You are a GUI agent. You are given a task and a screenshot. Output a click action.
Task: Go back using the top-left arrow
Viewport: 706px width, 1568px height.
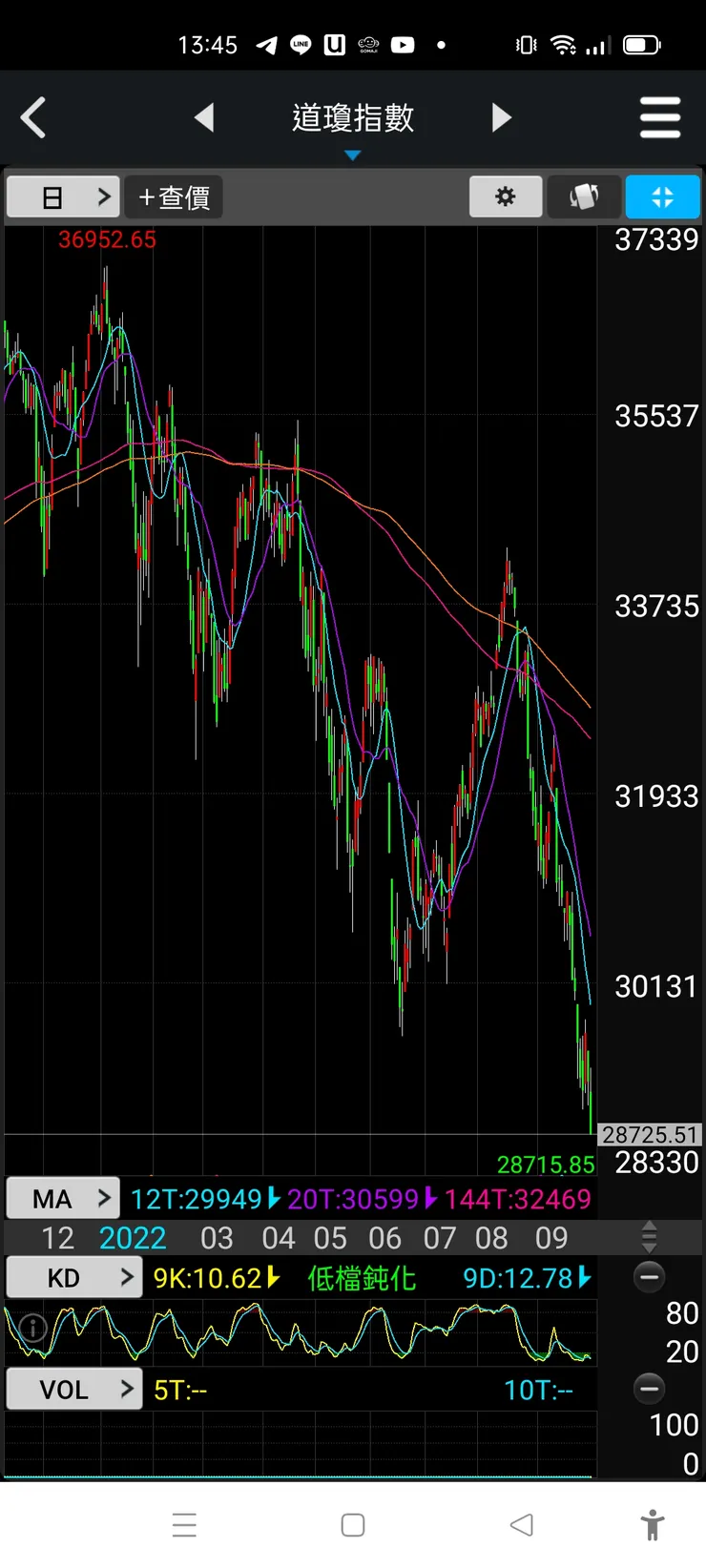(33, 118)
